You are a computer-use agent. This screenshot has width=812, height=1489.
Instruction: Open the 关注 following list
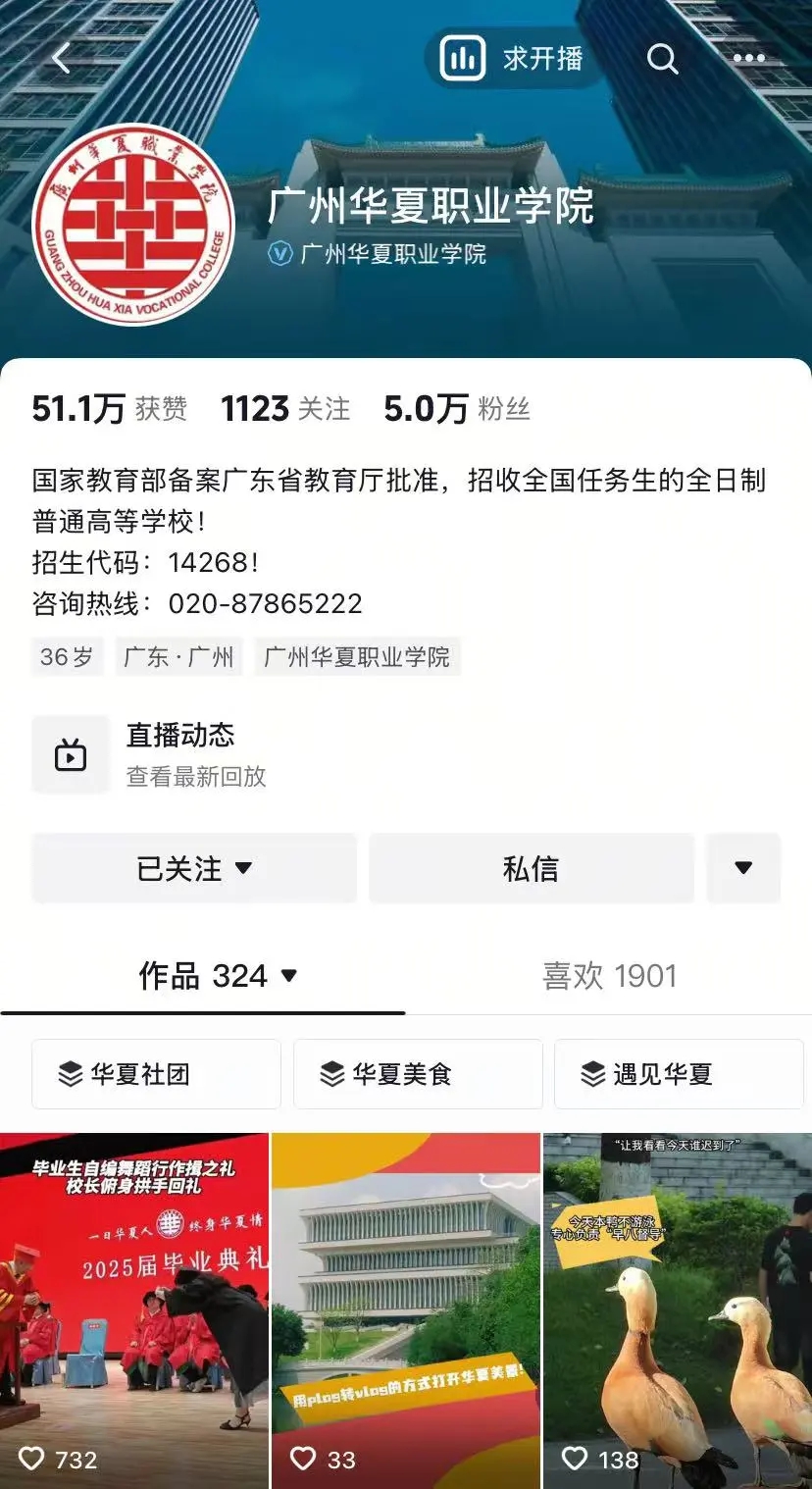[285, 408]
